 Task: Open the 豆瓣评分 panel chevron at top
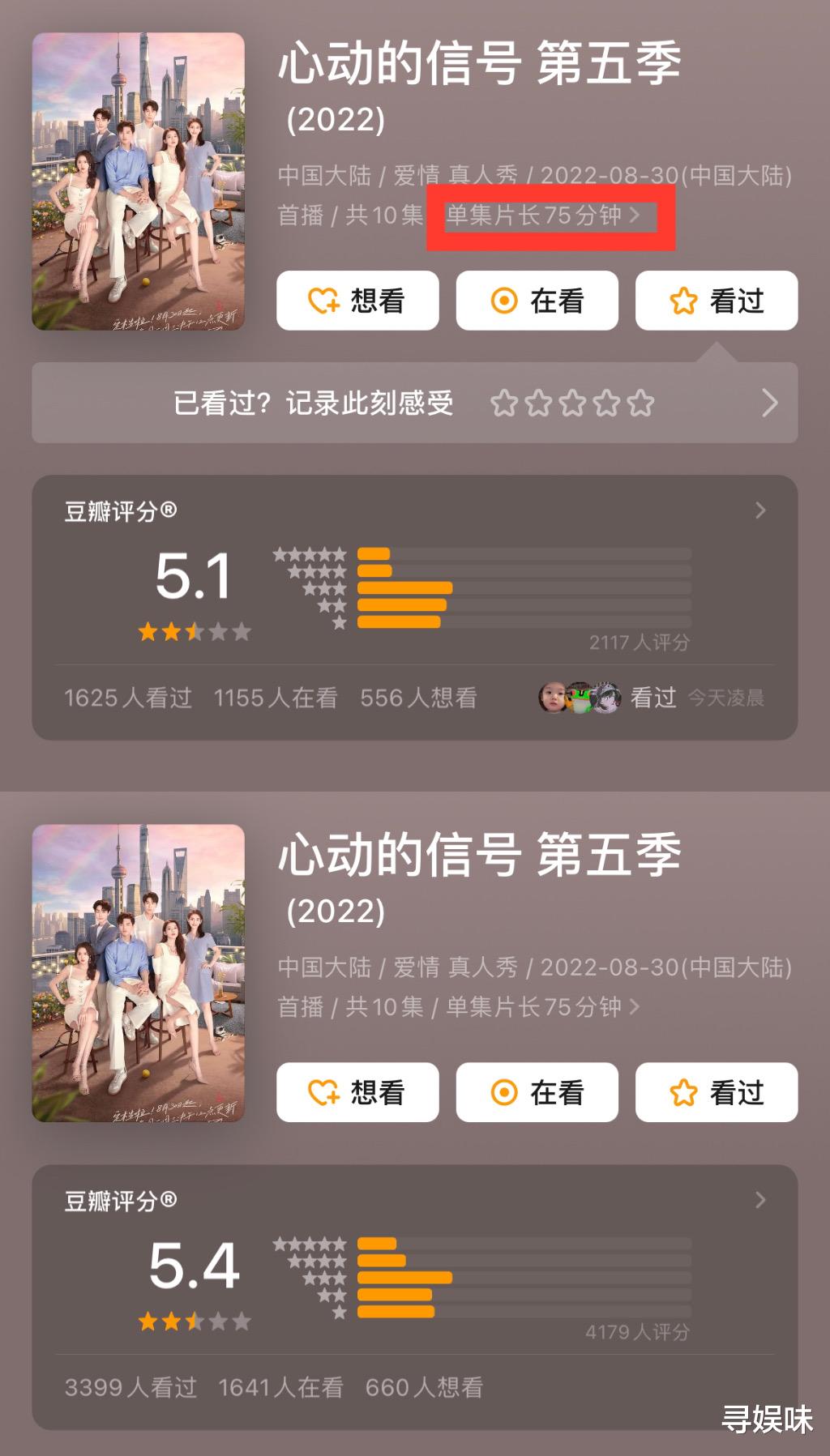click(759, 510)
